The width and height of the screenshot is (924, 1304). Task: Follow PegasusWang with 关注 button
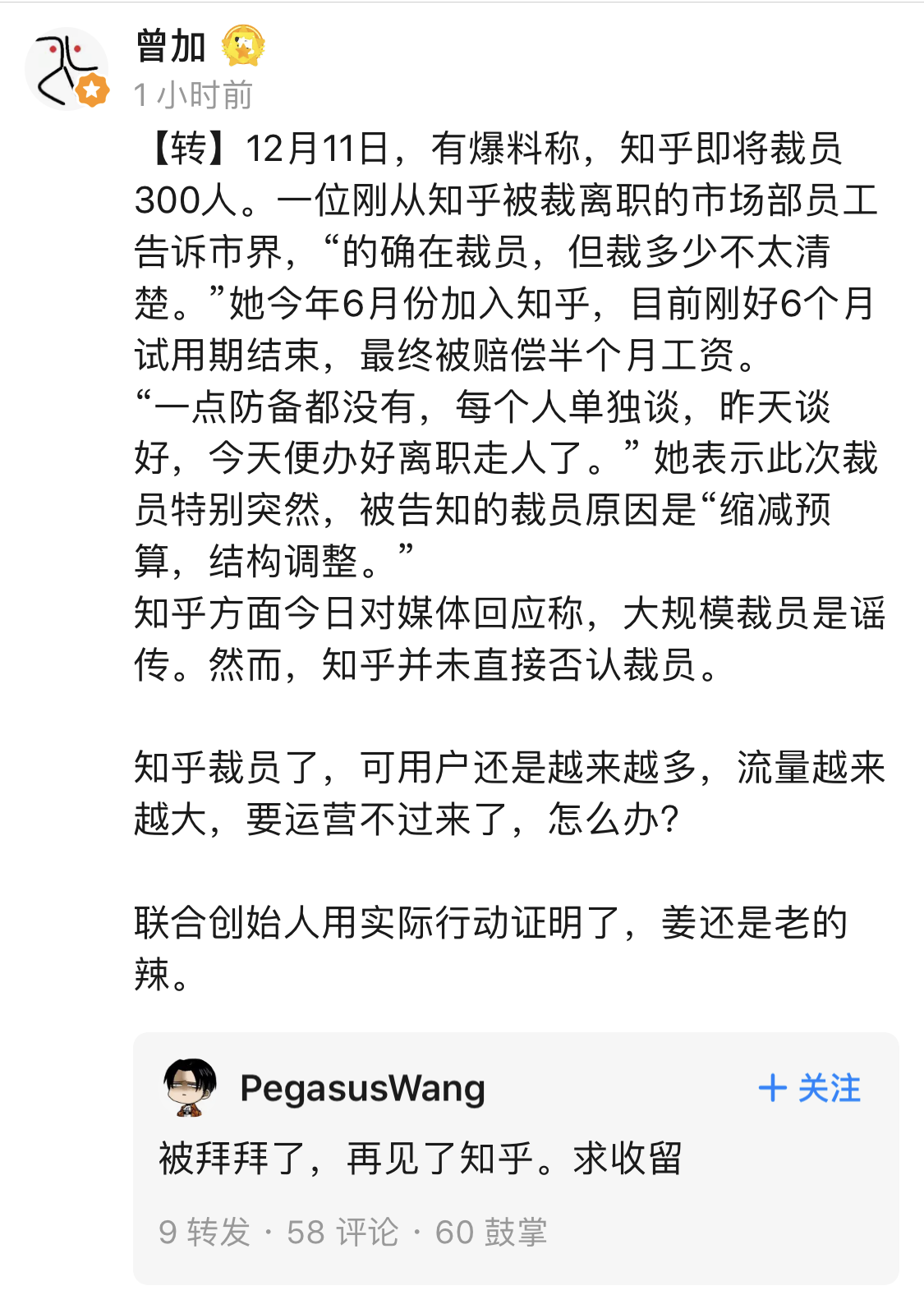point(809,1088)
